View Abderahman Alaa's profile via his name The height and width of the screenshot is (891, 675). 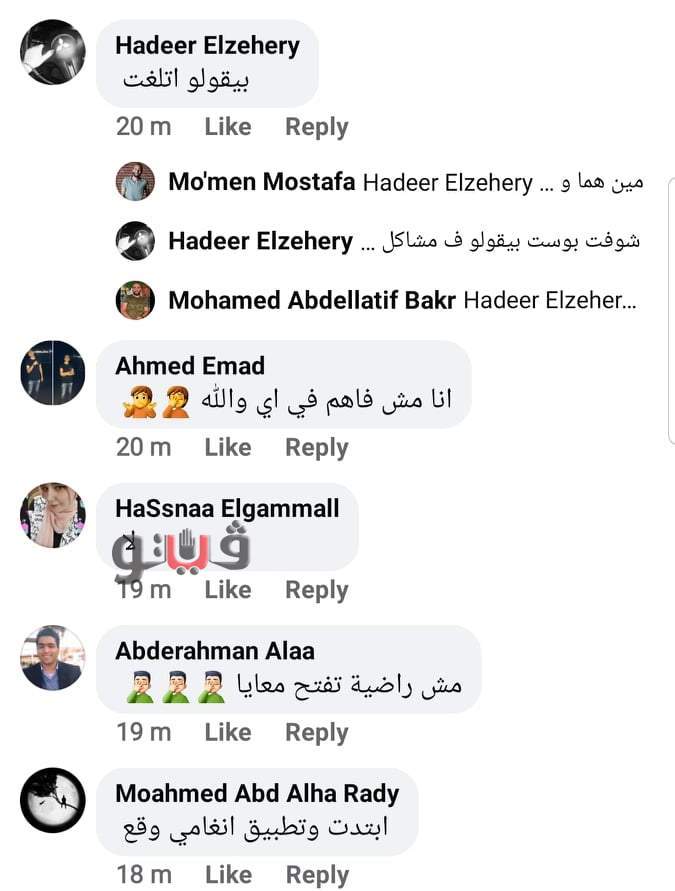click(x=215, y=651)
